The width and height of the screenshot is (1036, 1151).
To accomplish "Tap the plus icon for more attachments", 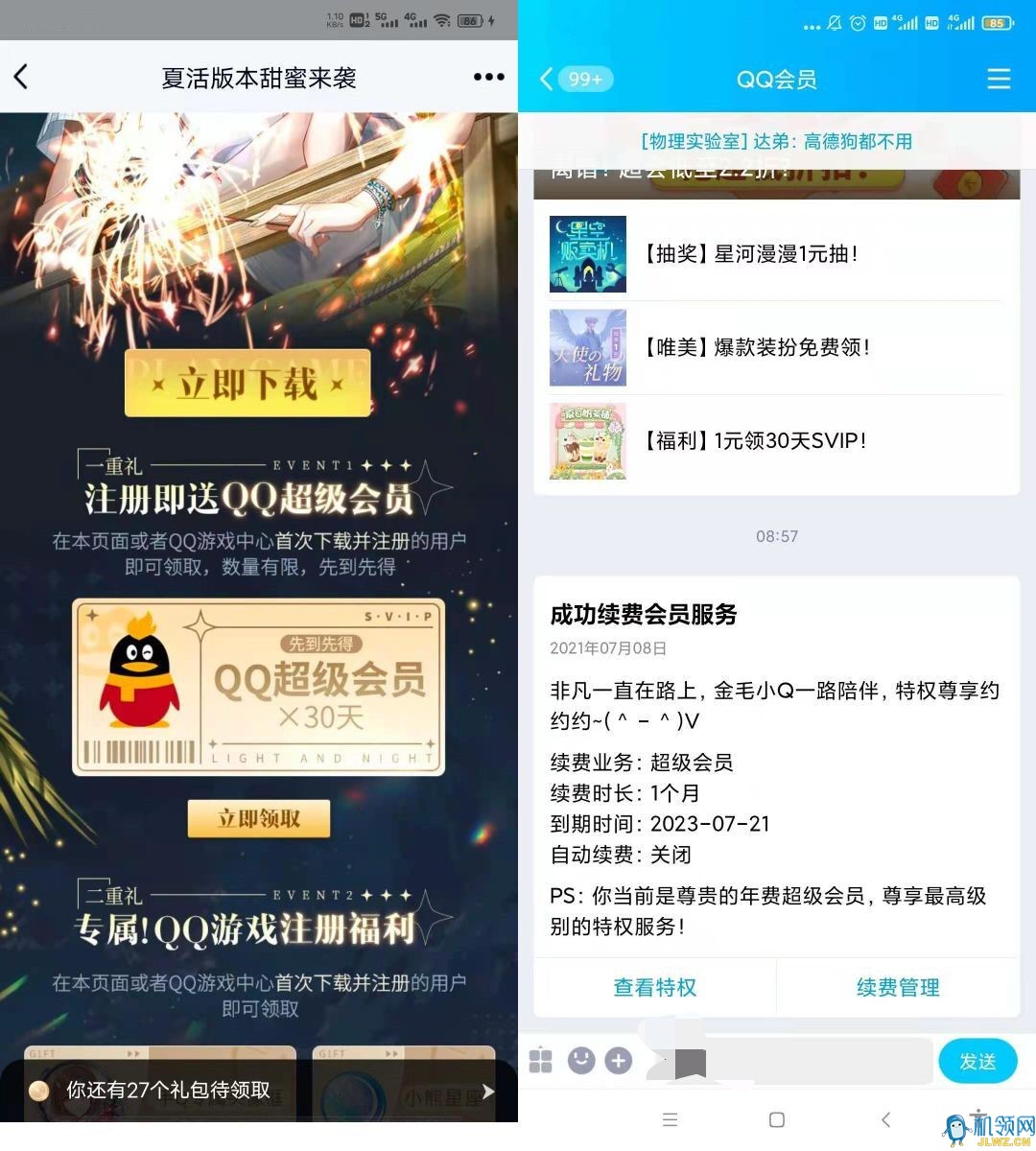I will click(x=619, y=1061).
